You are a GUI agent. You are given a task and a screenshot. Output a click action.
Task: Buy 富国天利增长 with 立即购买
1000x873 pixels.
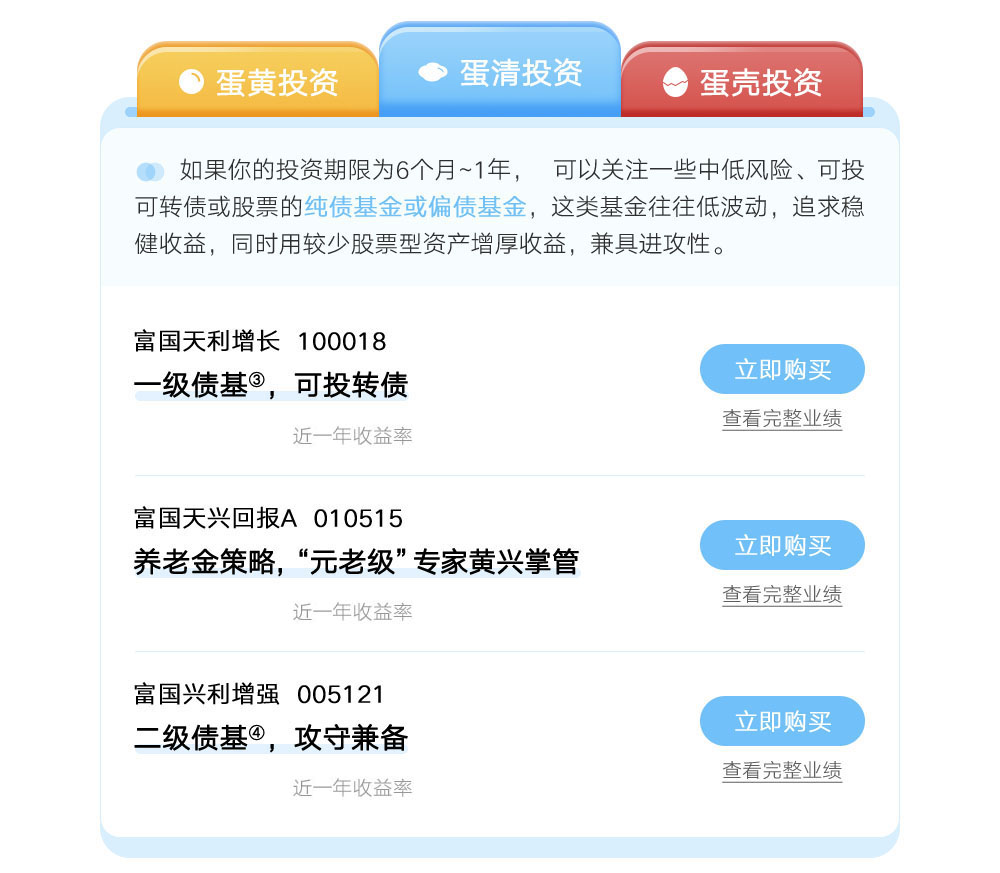tap(782, 369)
